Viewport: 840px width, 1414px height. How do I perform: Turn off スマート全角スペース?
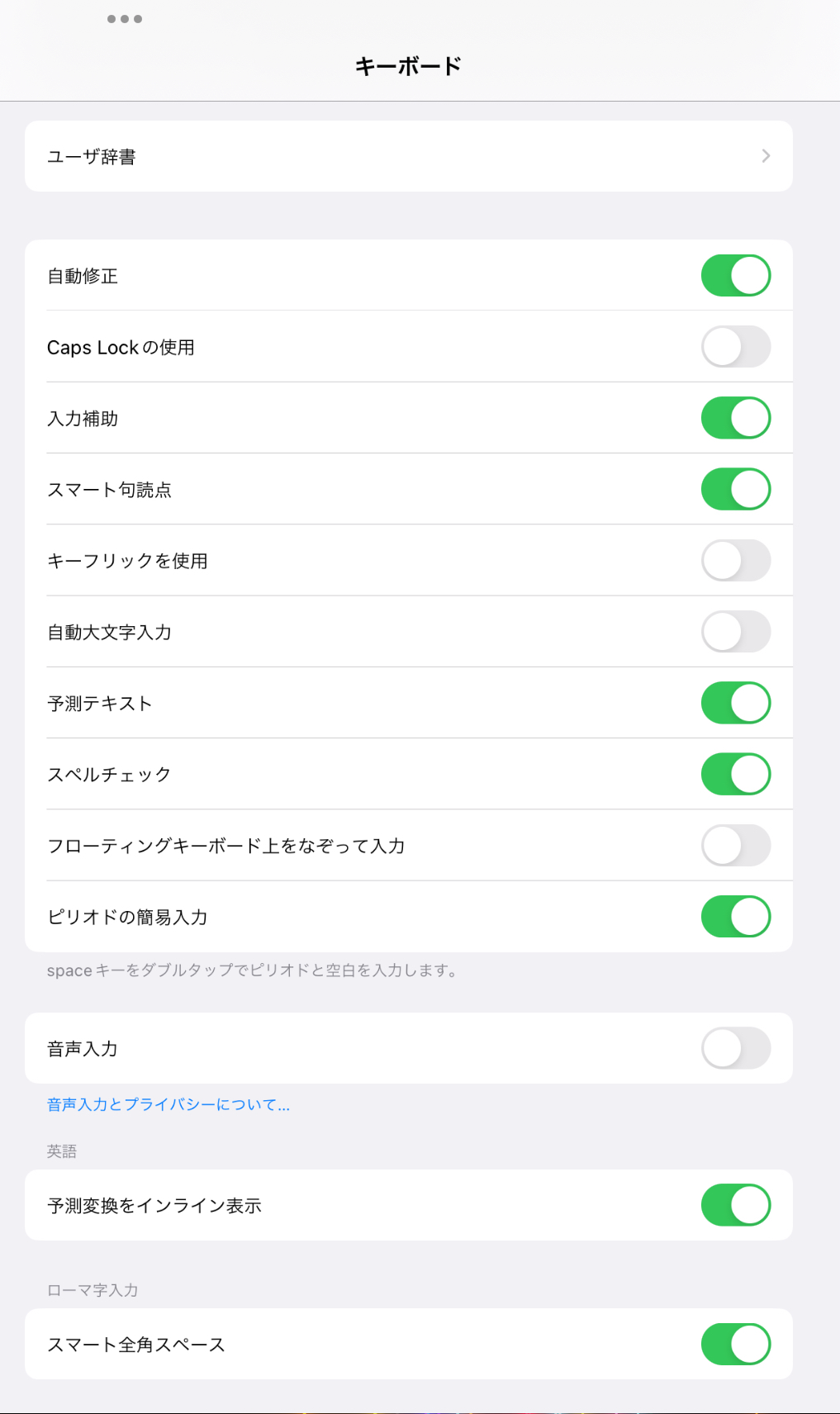tap(735, 1344)
